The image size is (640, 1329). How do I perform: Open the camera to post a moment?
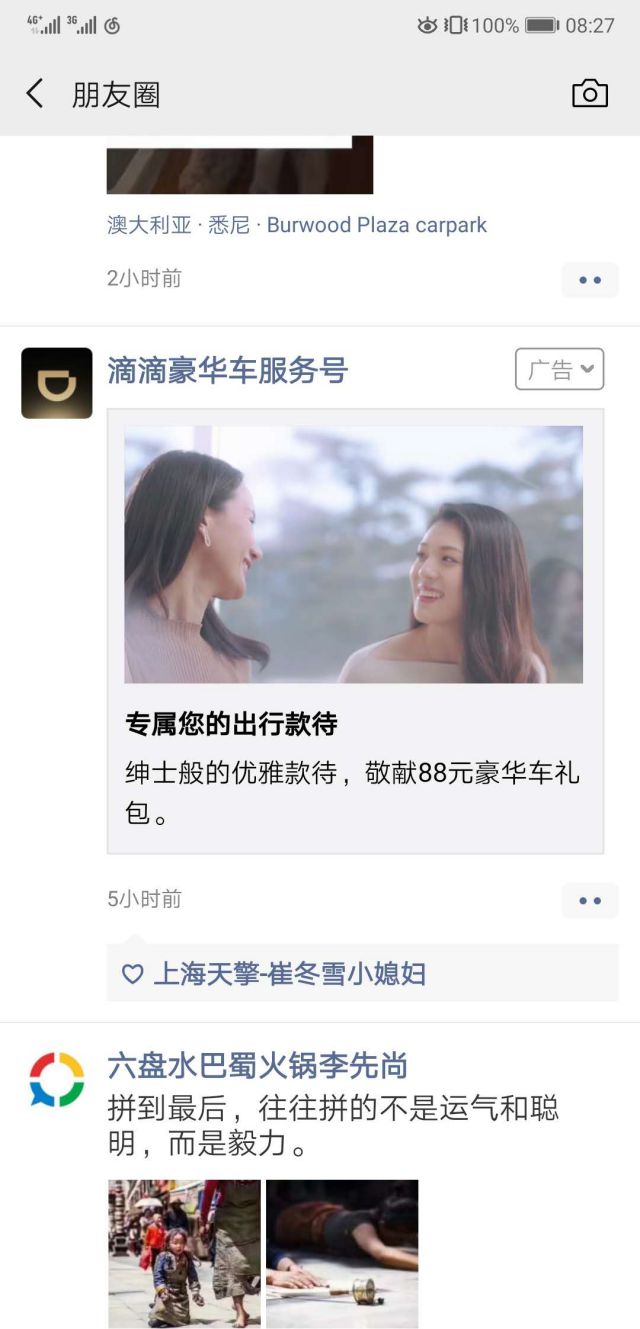click(589, 94)
